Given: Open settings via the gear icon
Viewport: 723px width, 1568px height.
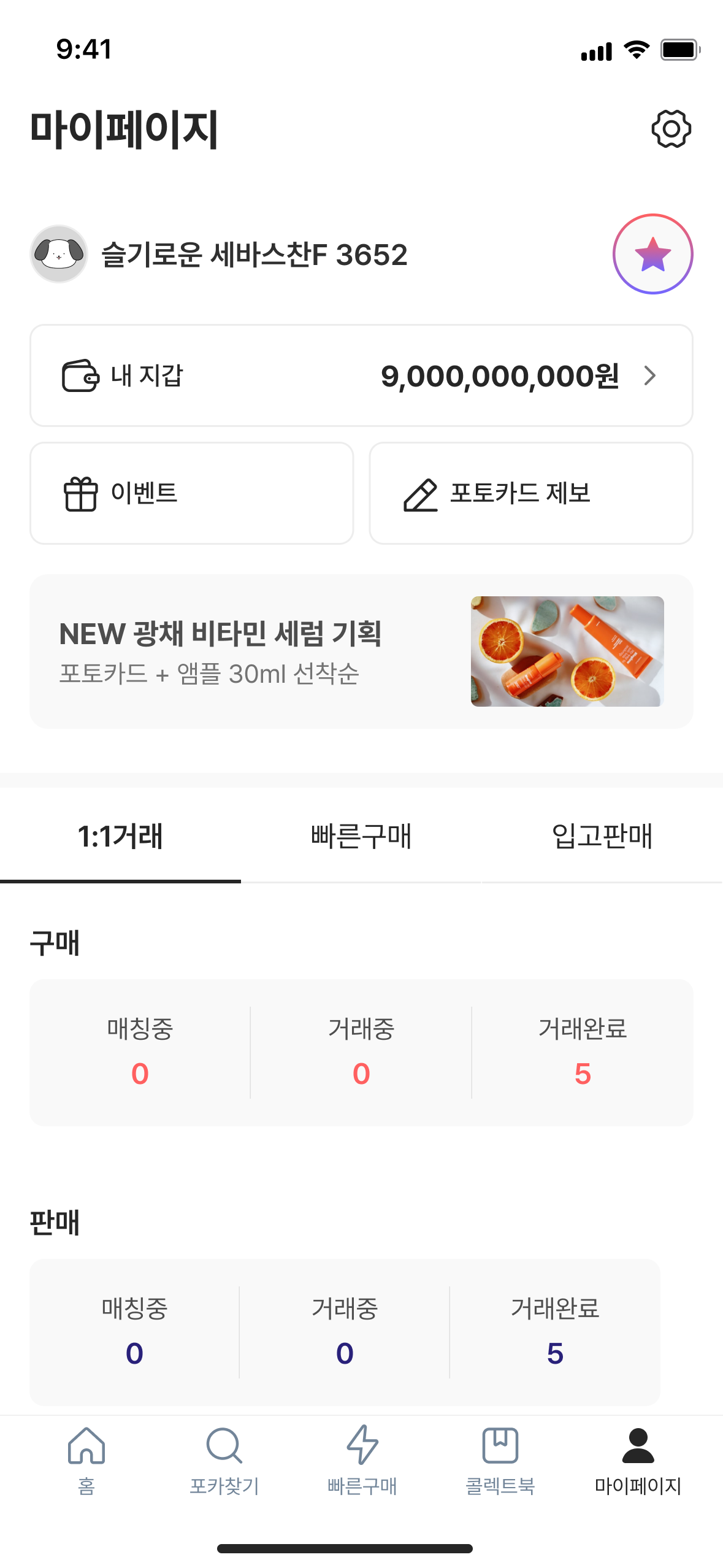Looking at the screenshot, I should 671,129.
